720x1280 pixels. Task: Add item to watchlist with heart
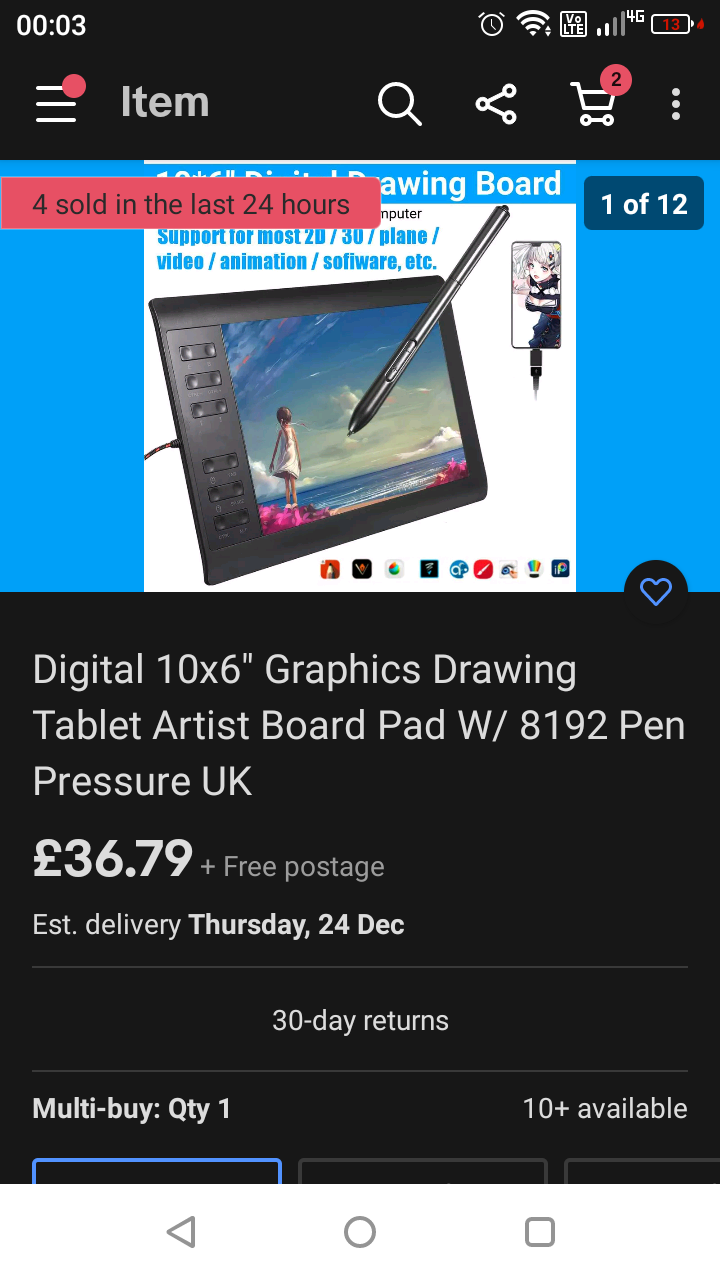tap(656, 592)
